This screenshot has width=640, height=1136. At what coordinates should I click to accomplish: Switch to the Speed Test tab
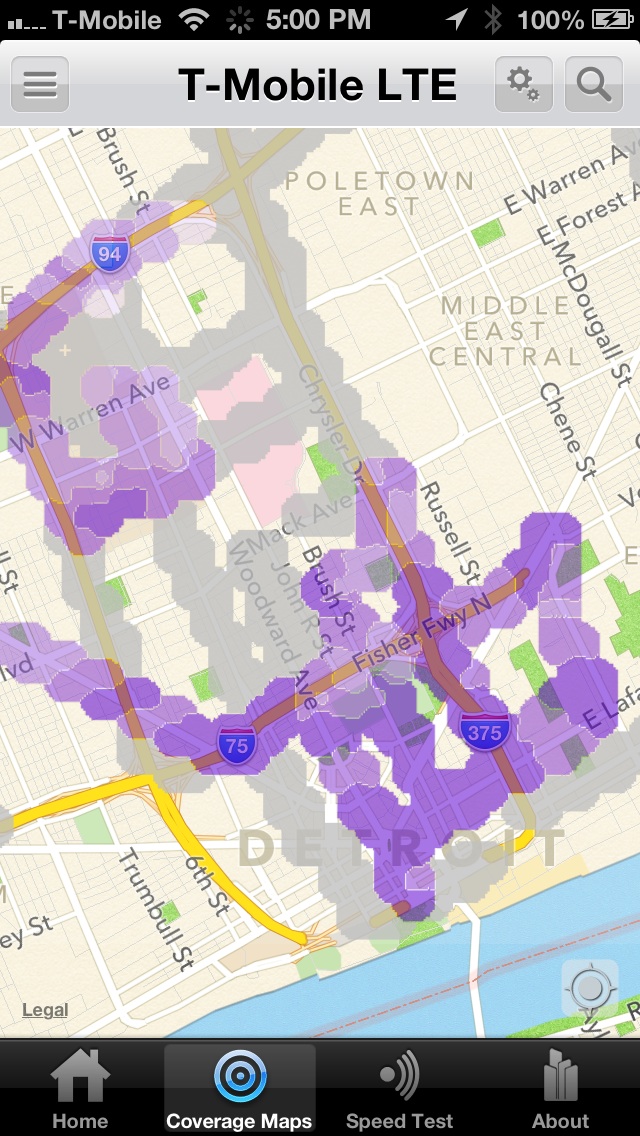399,1088
